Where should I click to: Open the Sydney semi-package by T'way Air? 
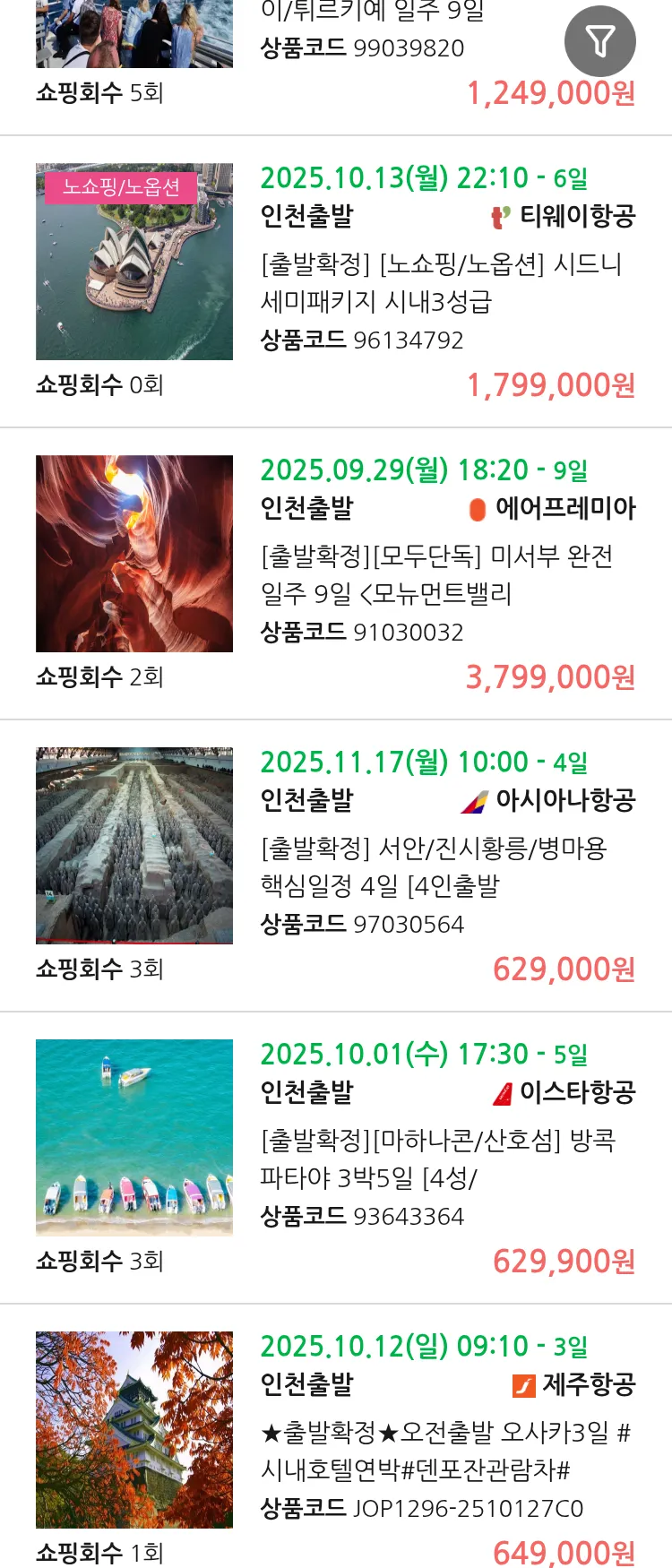[440, 282]
